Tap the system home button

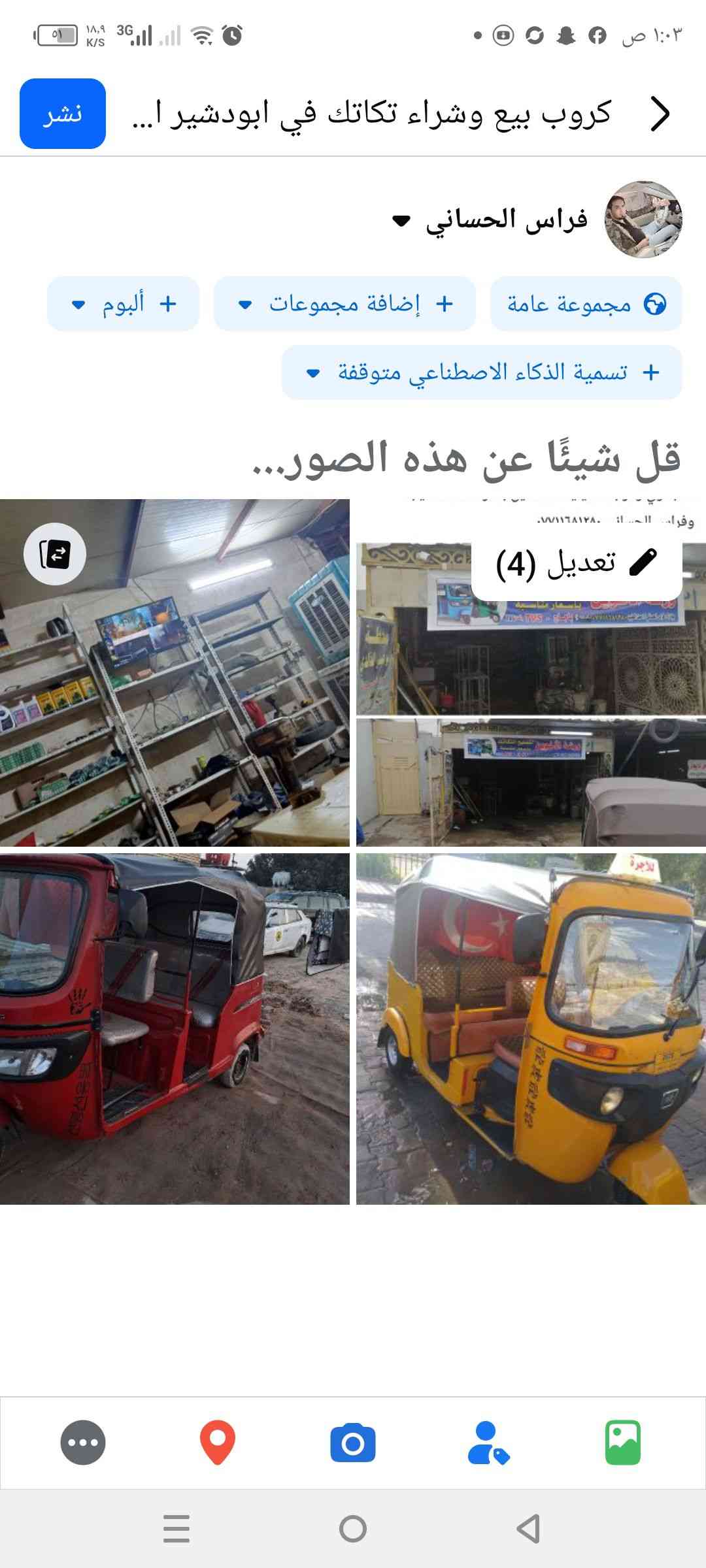[x=353, y=1529]
